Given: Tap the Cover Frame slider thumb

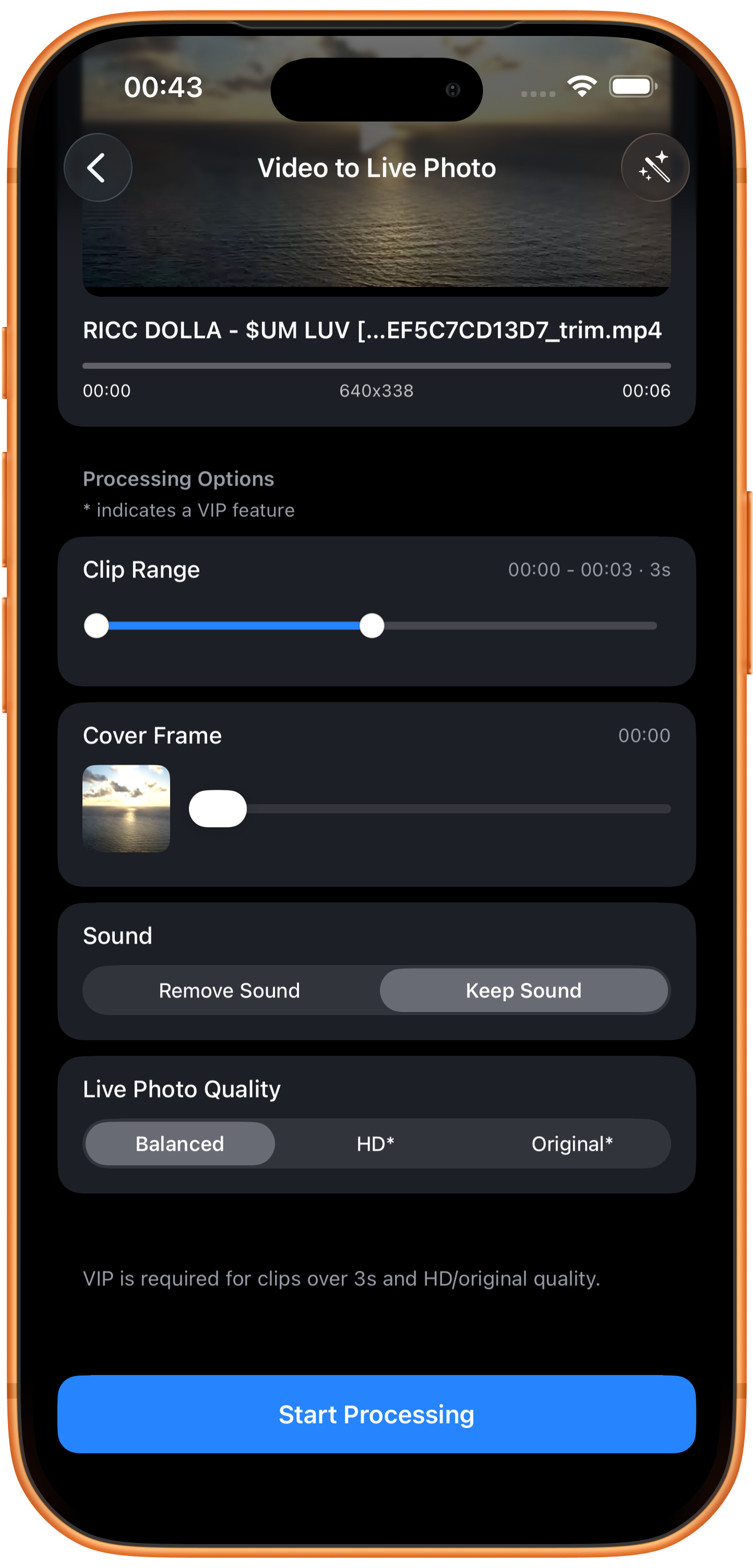Looking at the screenshot, I should [218, 809].
